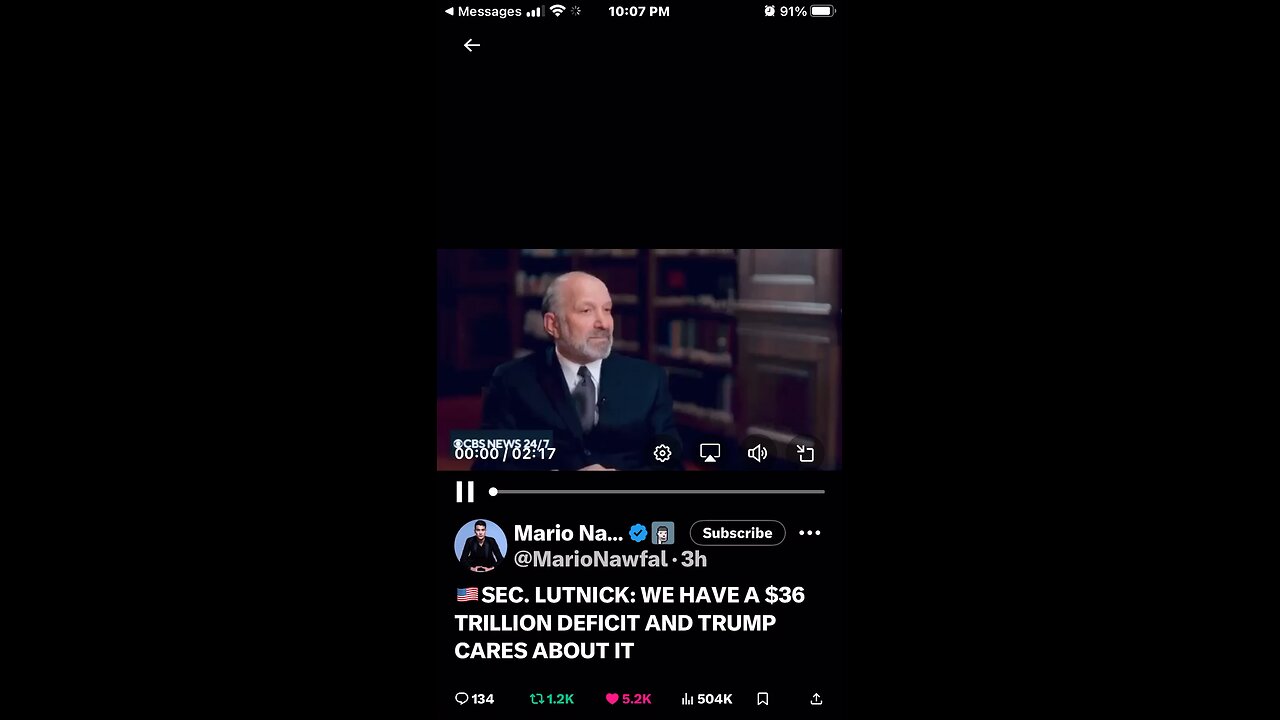Like the post with 5.2K likes
The height and width of the screenshot is (720, 1280).
(628, 699)
